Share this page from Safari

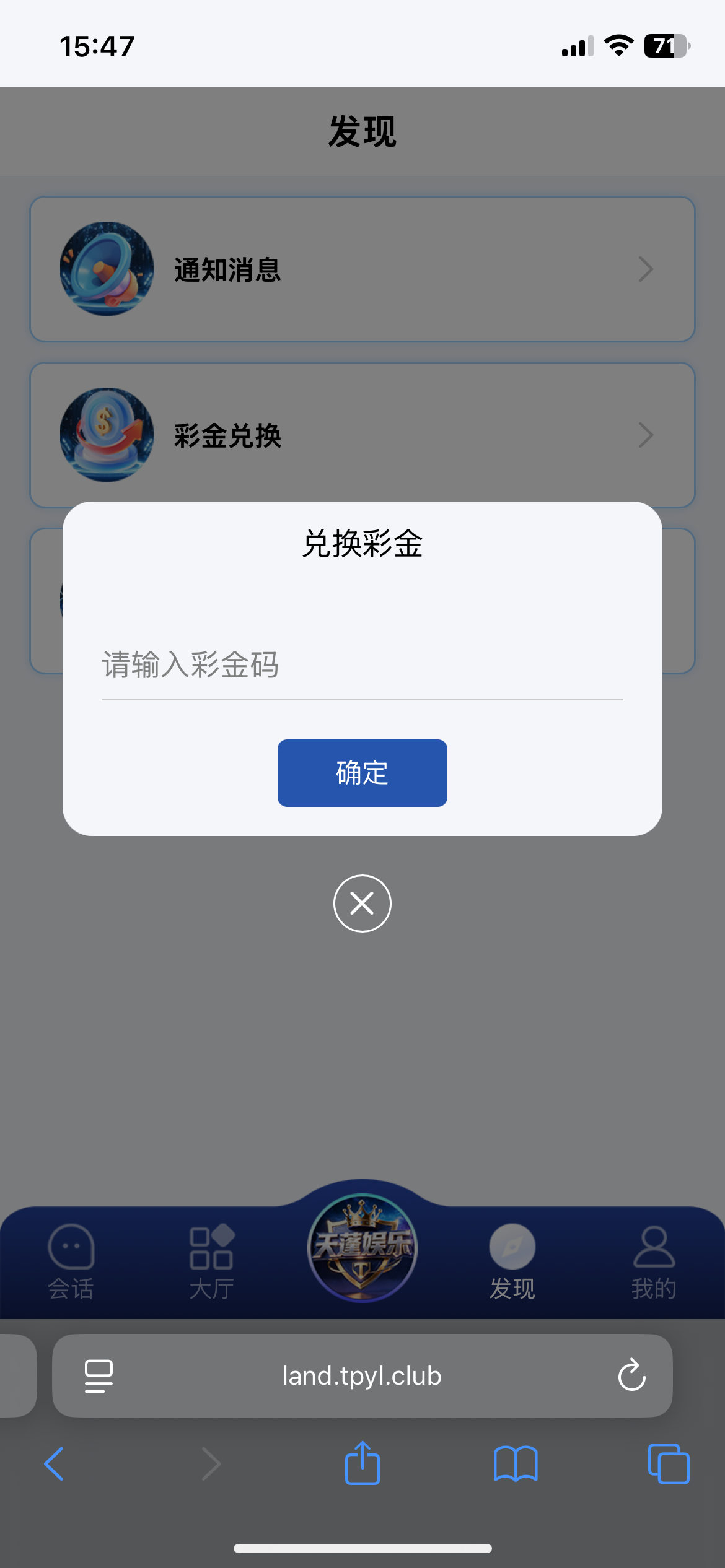point(362,1463)
